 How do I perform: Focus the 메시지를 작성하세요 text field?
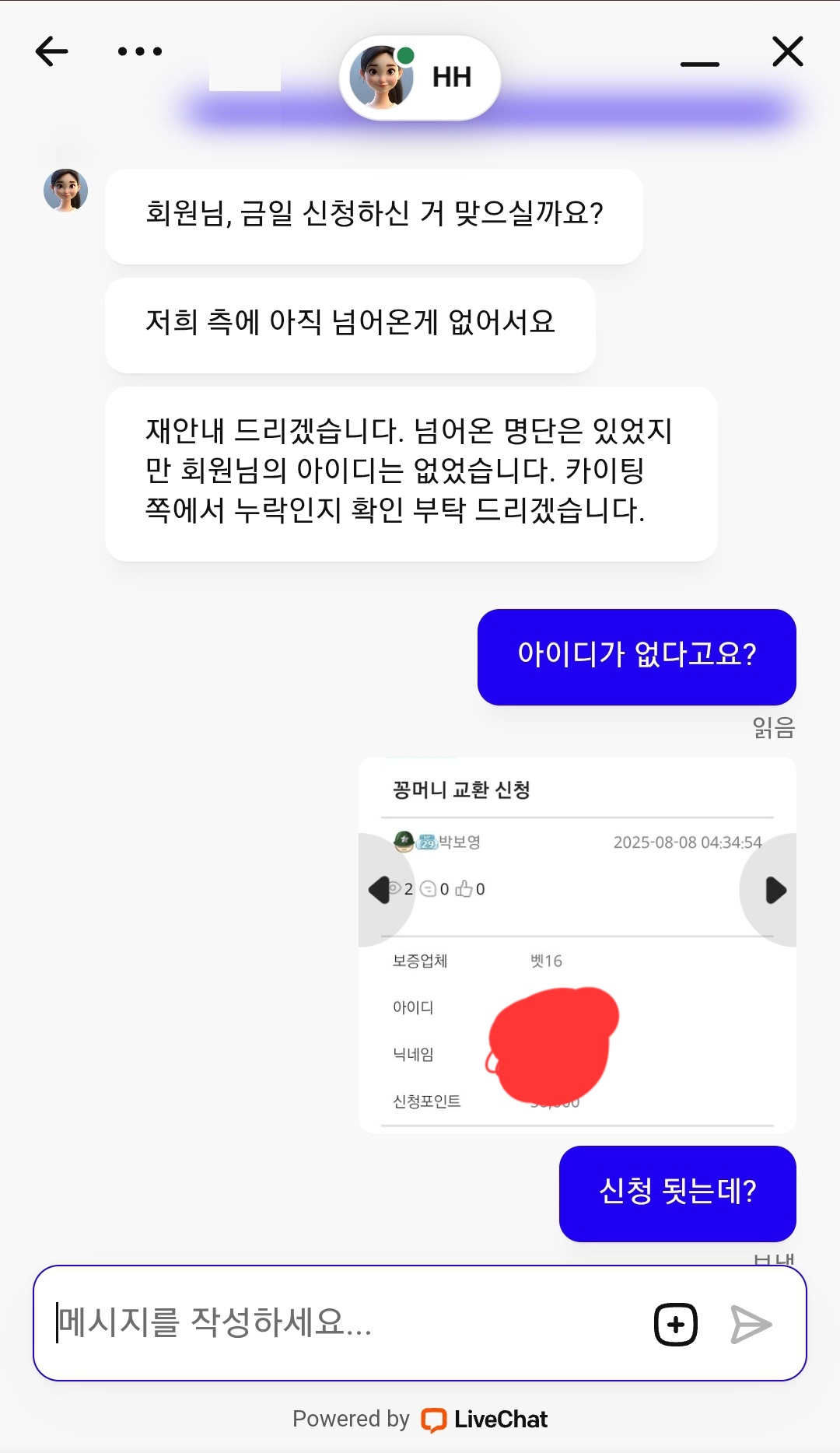tap(342, 1322)
